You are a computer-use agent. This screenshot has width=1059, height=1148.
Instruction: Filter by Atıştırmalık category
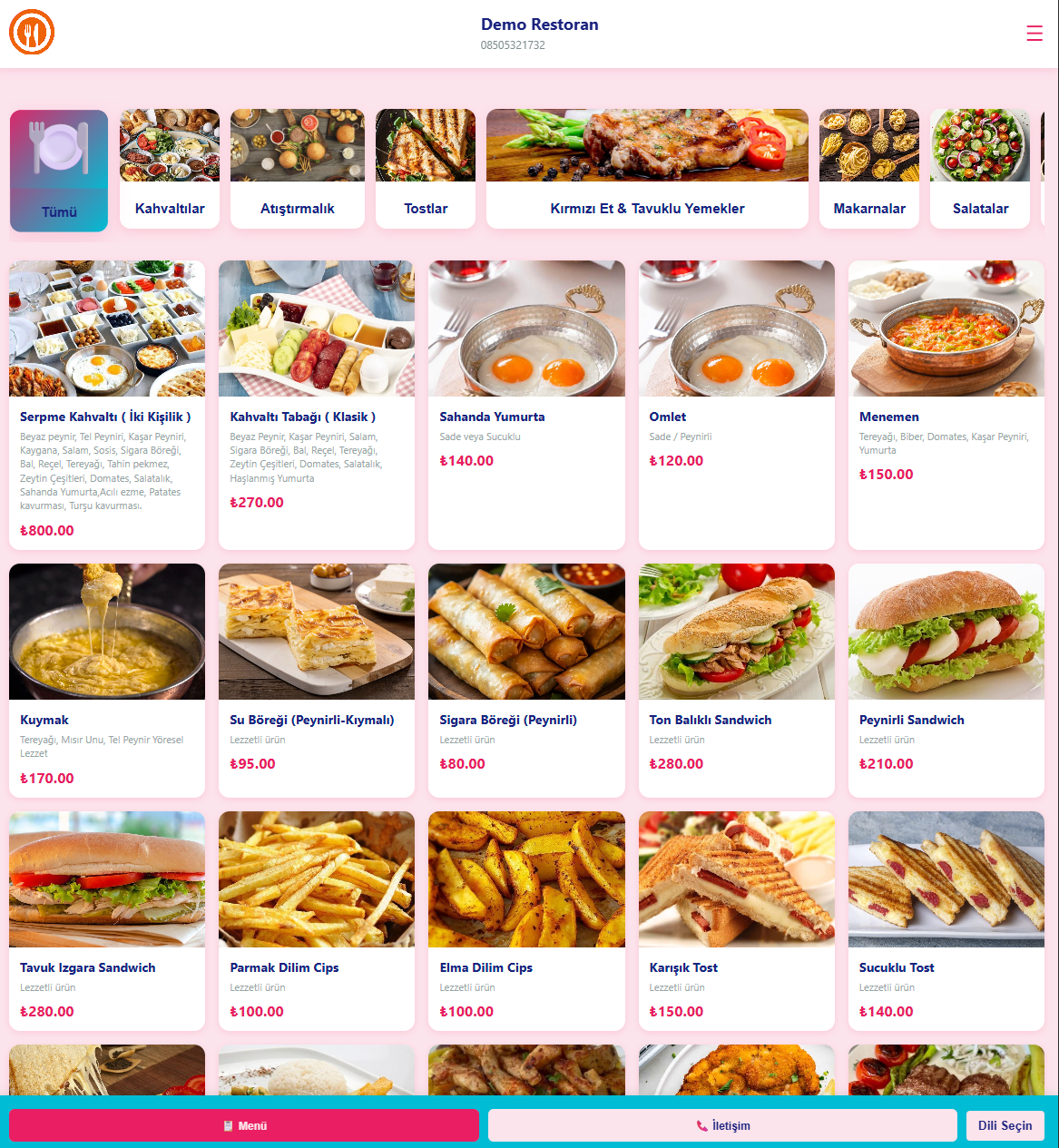[298, 169]
